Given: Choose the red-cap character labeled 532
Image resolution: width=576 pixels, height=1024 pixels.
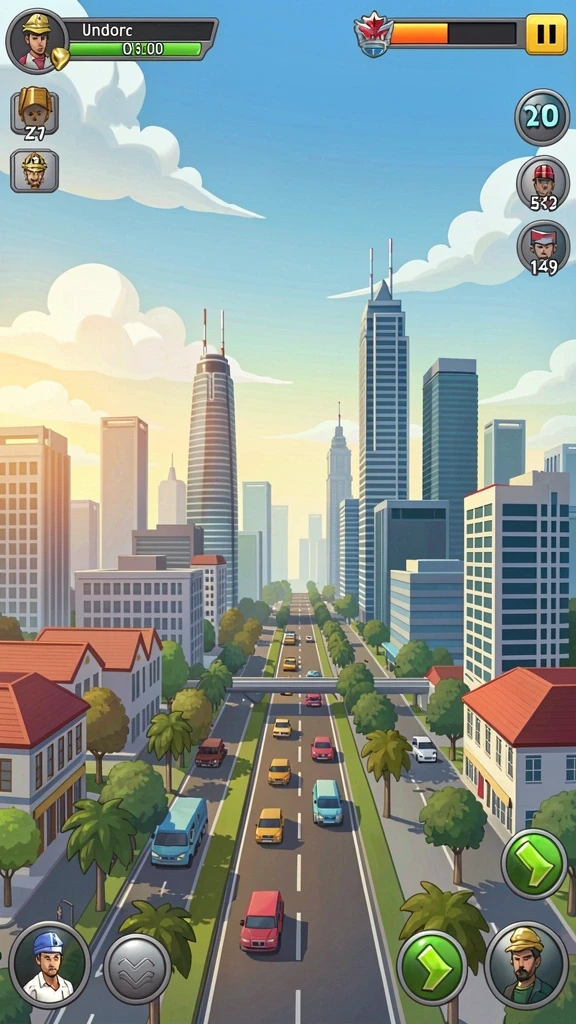Looking at the screenshot, I should point(543,184).
